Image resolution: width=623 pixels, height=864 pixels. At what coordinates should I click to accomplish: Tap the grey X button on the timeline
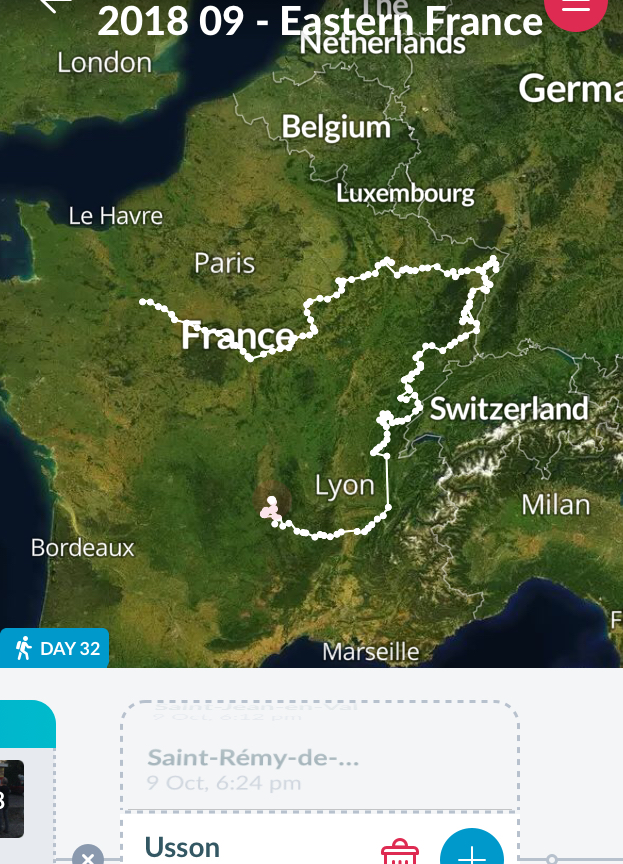88,856
